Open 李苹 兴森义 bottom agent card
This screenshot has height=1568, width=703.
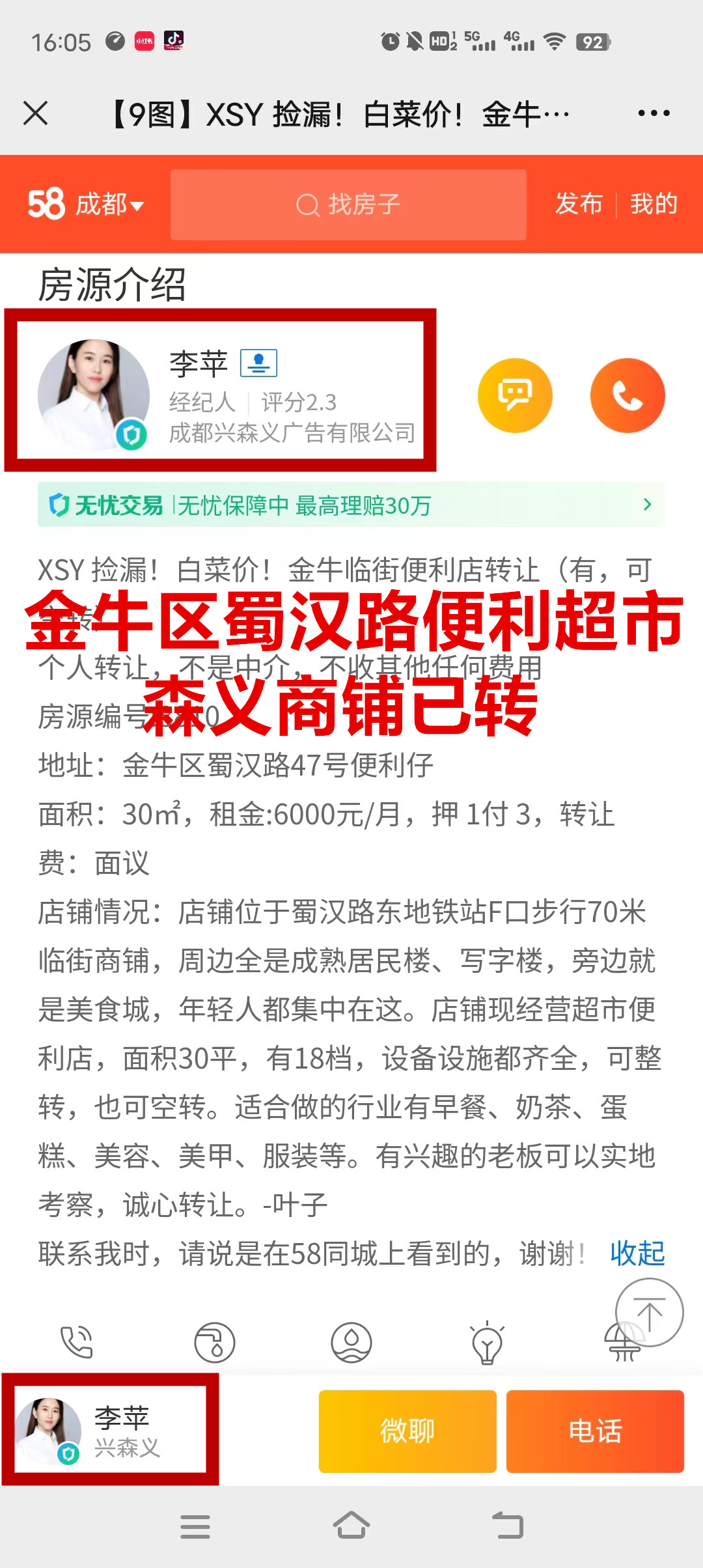110,1430
